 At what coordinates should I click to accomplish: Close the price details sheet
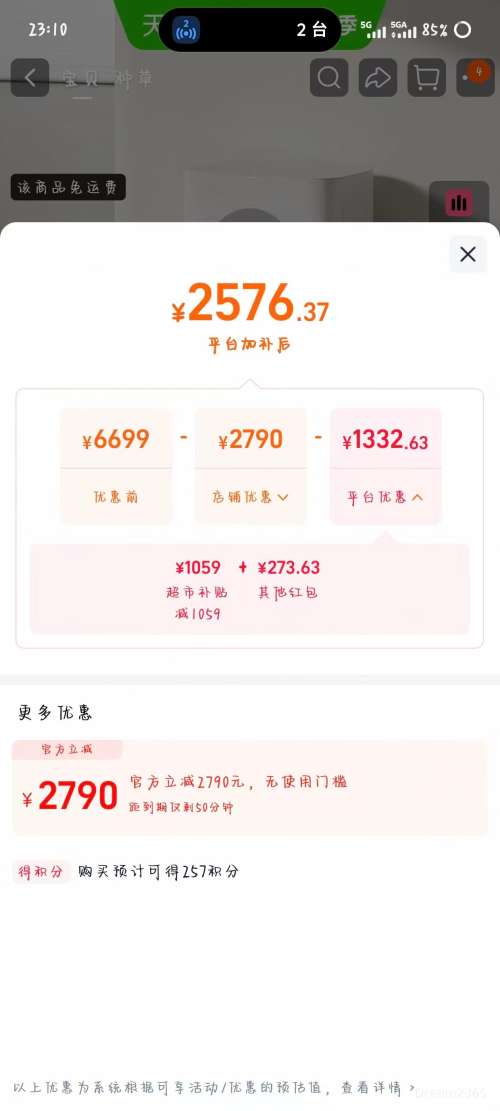(x=467, y=254)
